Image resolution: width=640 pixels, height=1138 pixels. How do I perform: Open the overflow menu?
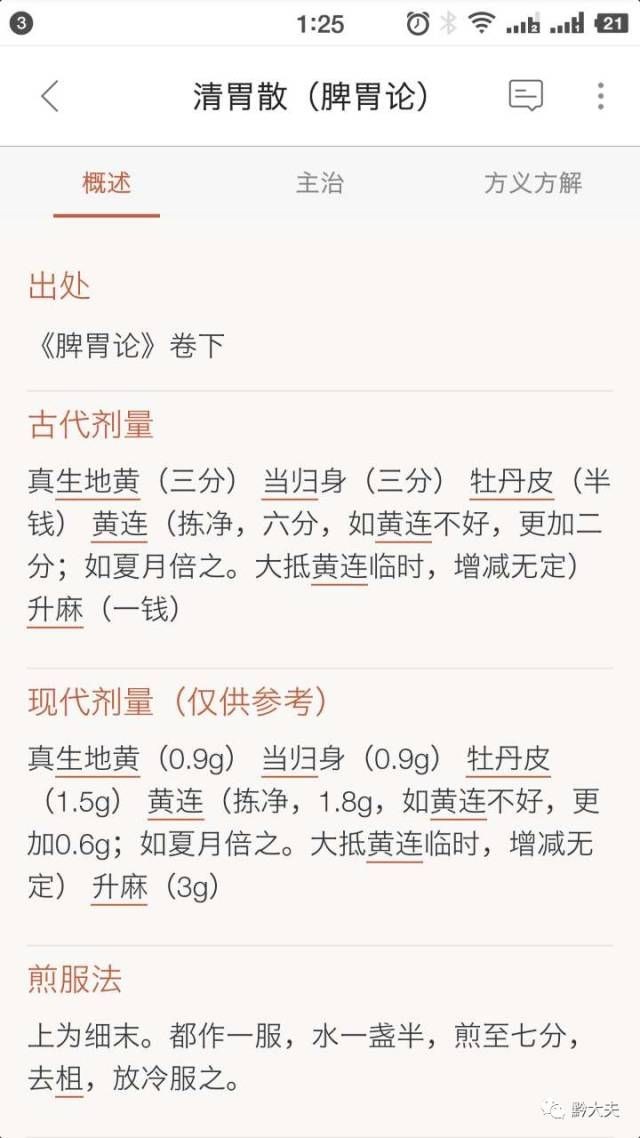click(600, 96)
